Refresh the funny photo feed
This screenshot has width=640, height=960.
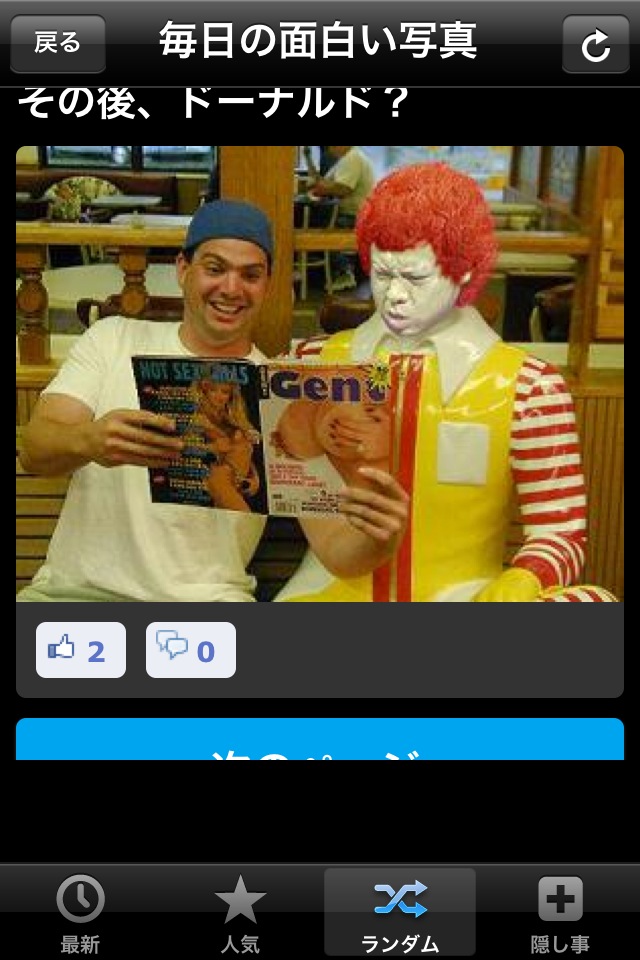[x=595, y=45]
